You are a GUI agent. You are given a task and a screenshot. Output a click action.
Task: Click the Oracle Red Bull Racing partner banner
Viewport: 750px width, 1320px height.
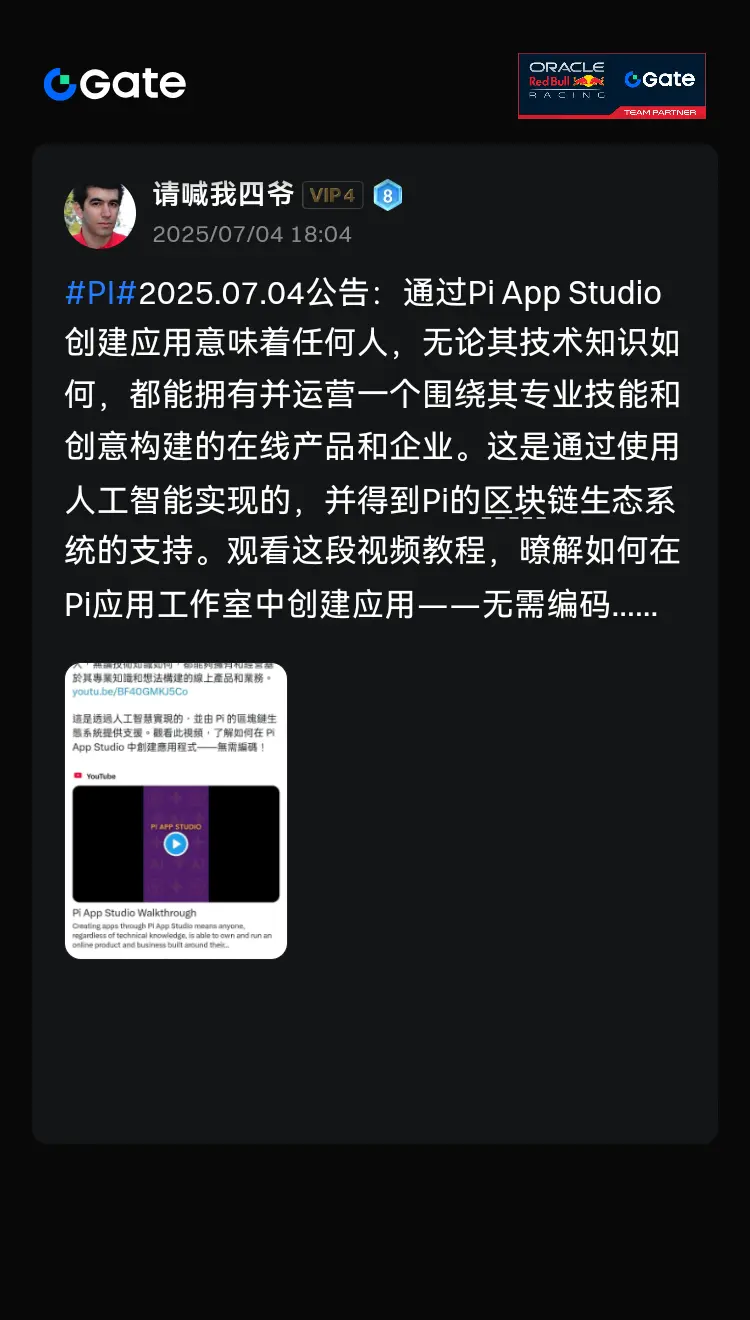tap(611, 85)
